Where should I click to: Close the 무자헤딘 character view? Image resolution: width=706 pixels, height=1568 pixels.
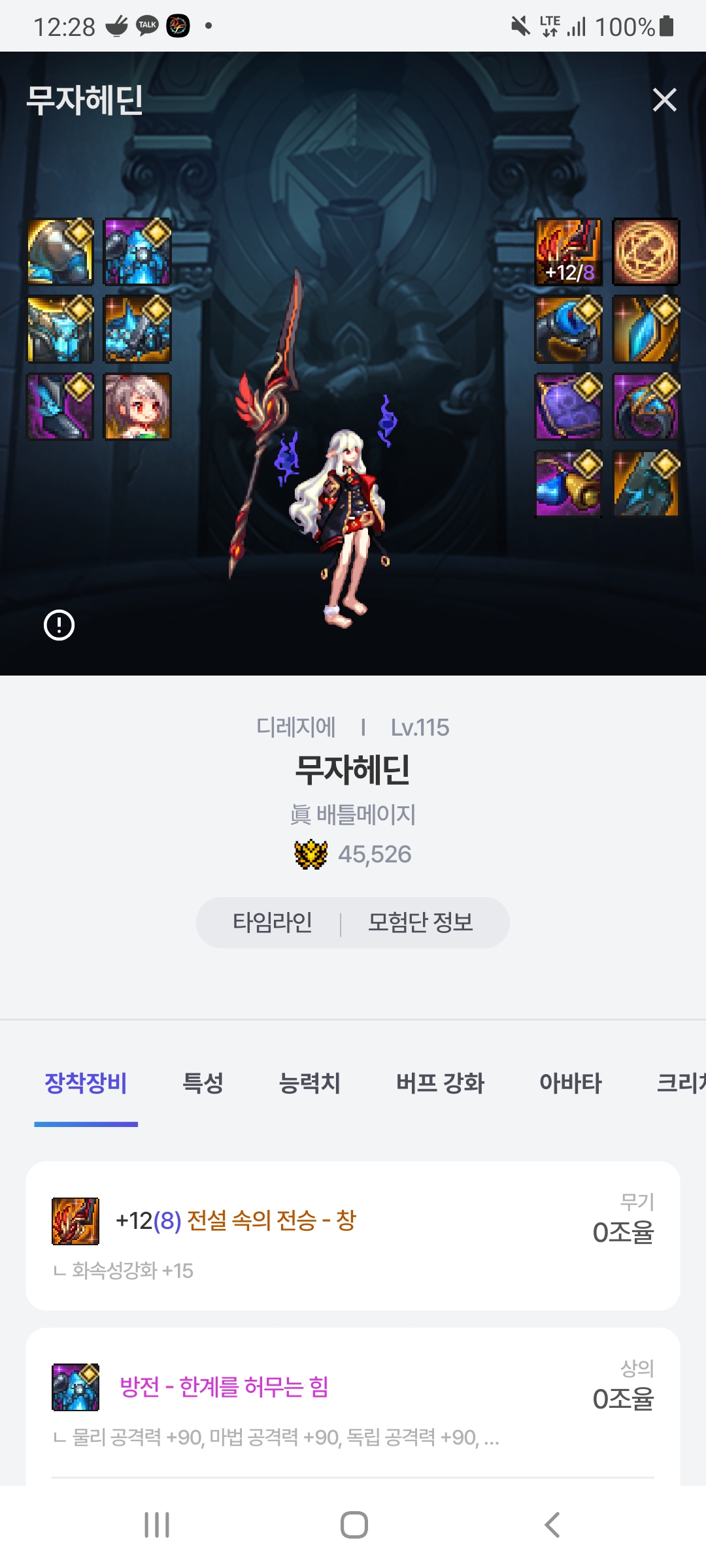(664, 100)
